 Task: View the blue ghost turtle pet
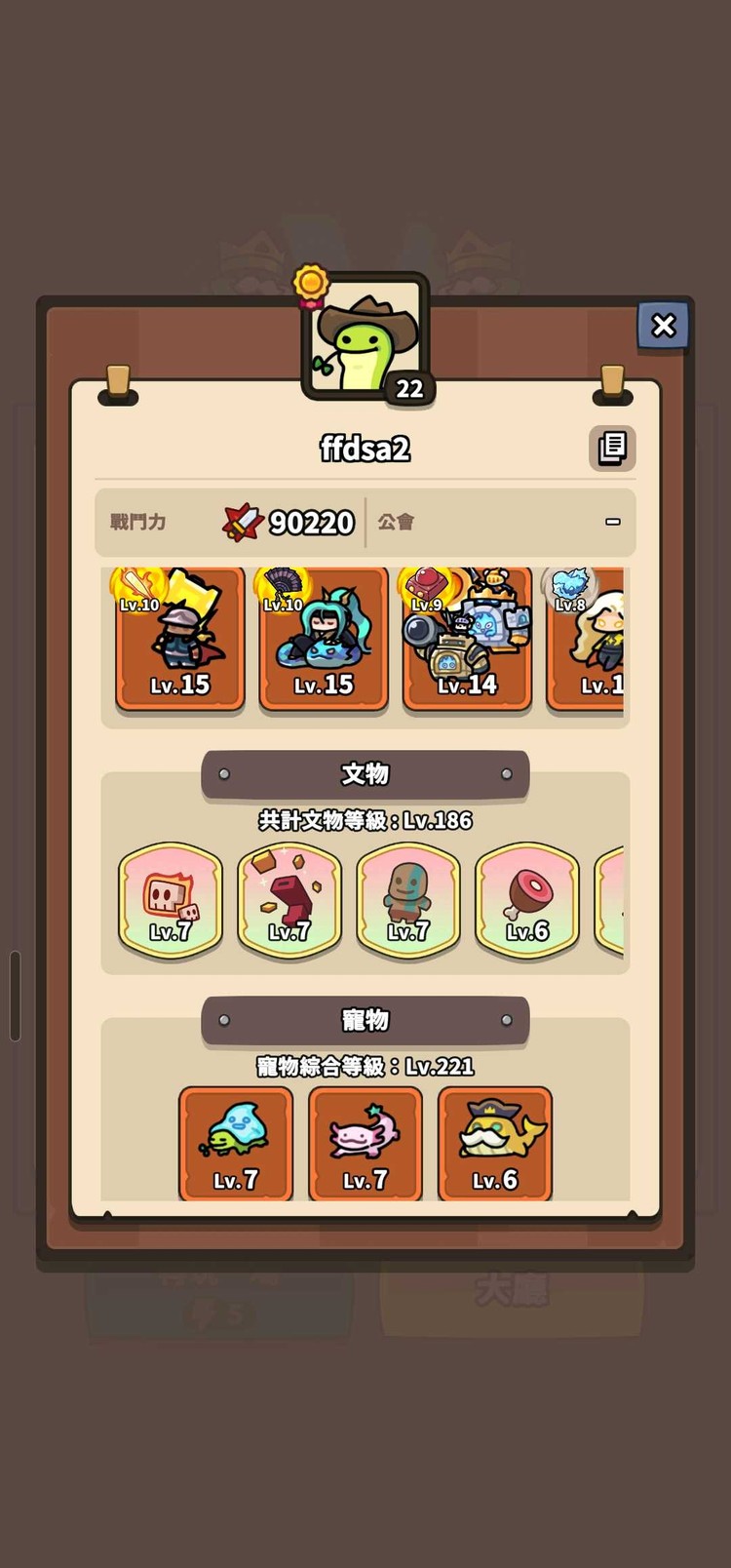pos(236,1143)
